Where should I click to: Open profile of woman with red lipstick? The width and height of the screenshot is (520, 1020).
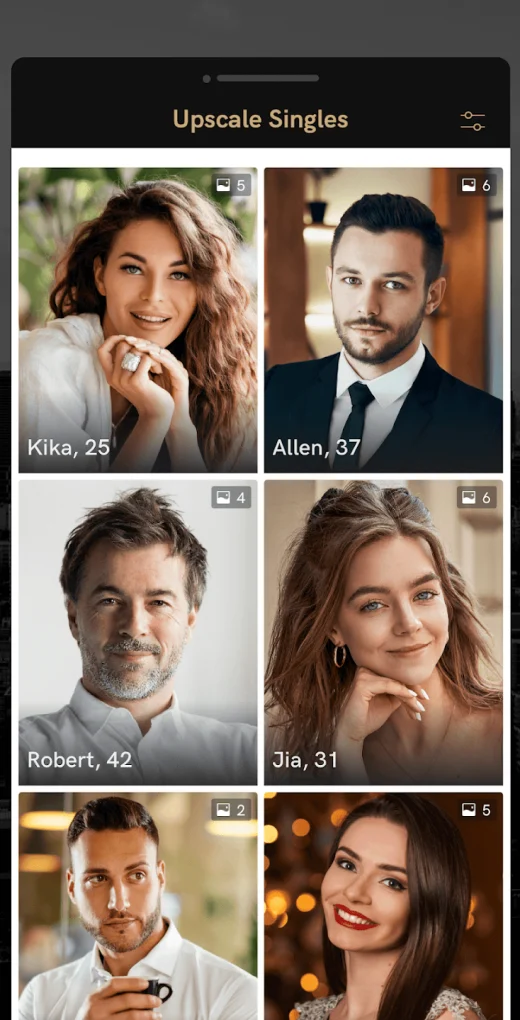[383, 906]
